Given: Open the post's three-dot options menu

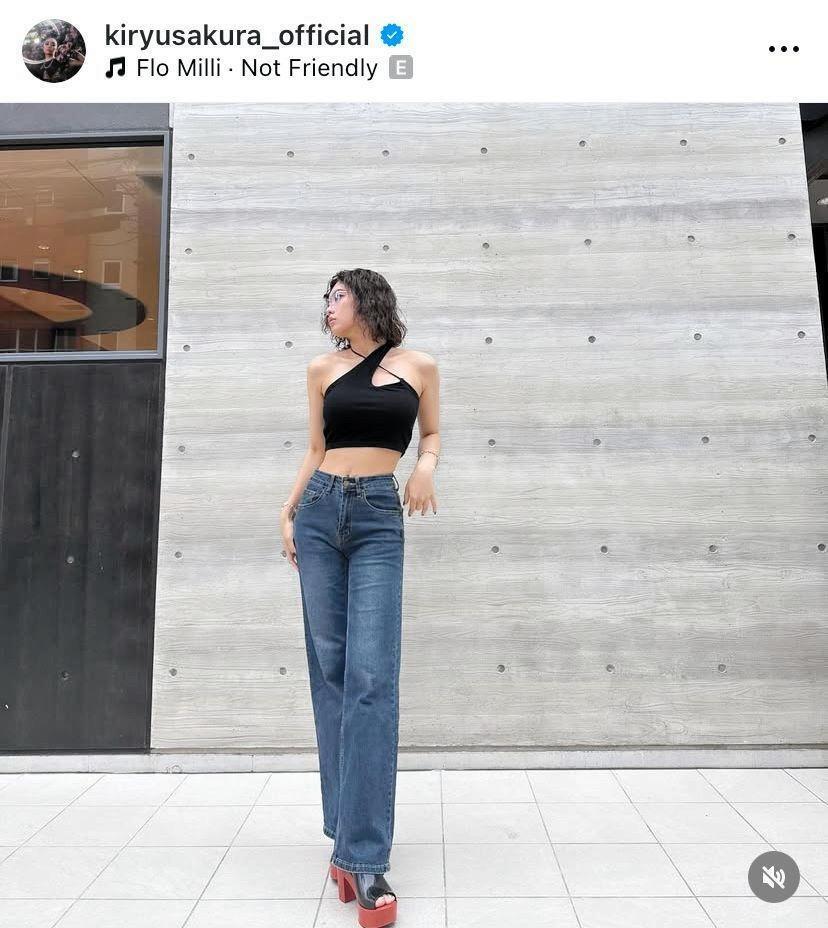Looking at the screenshot, I should pos(783,49).
